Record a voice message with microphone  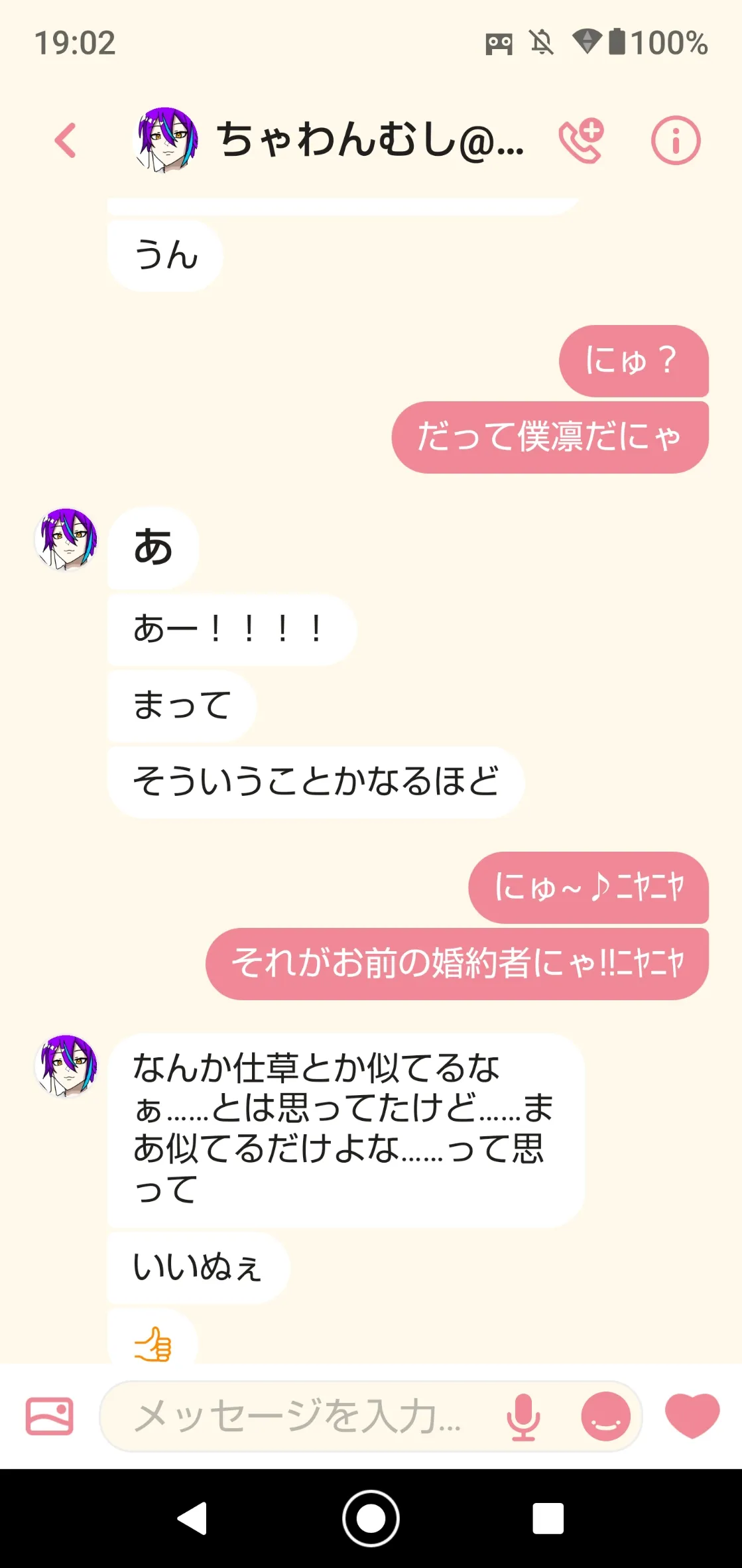[523, 1417]
